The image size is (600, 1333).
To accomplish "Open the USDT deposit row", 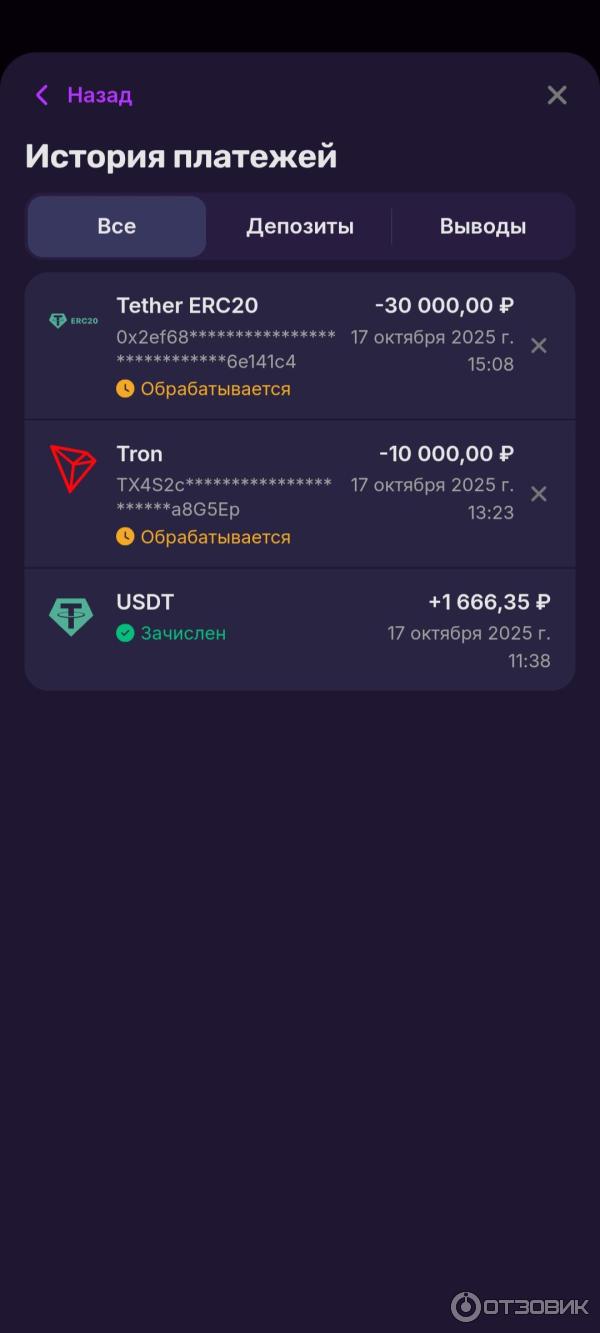I will coord(300,630).
